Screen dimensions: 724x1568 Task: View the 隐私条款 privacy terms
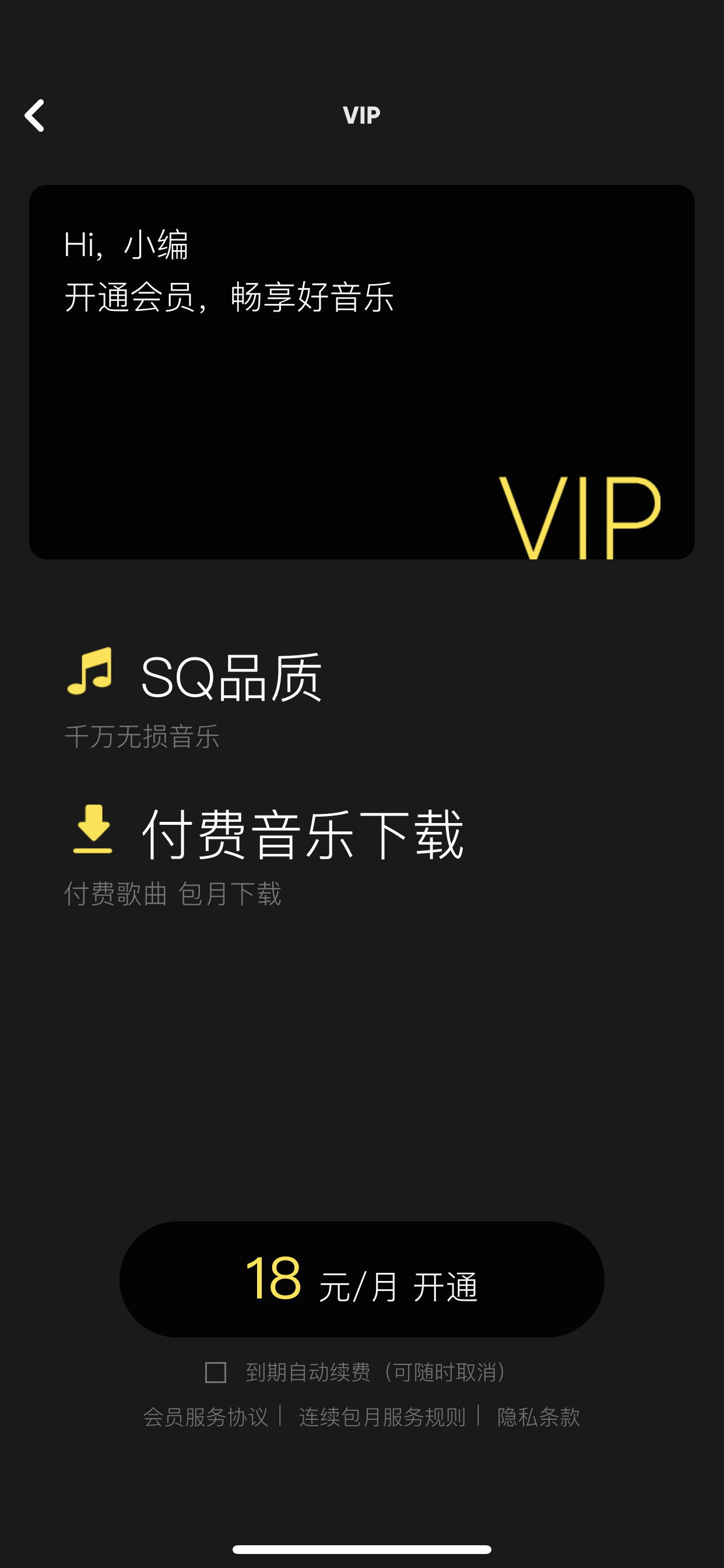539,1417
